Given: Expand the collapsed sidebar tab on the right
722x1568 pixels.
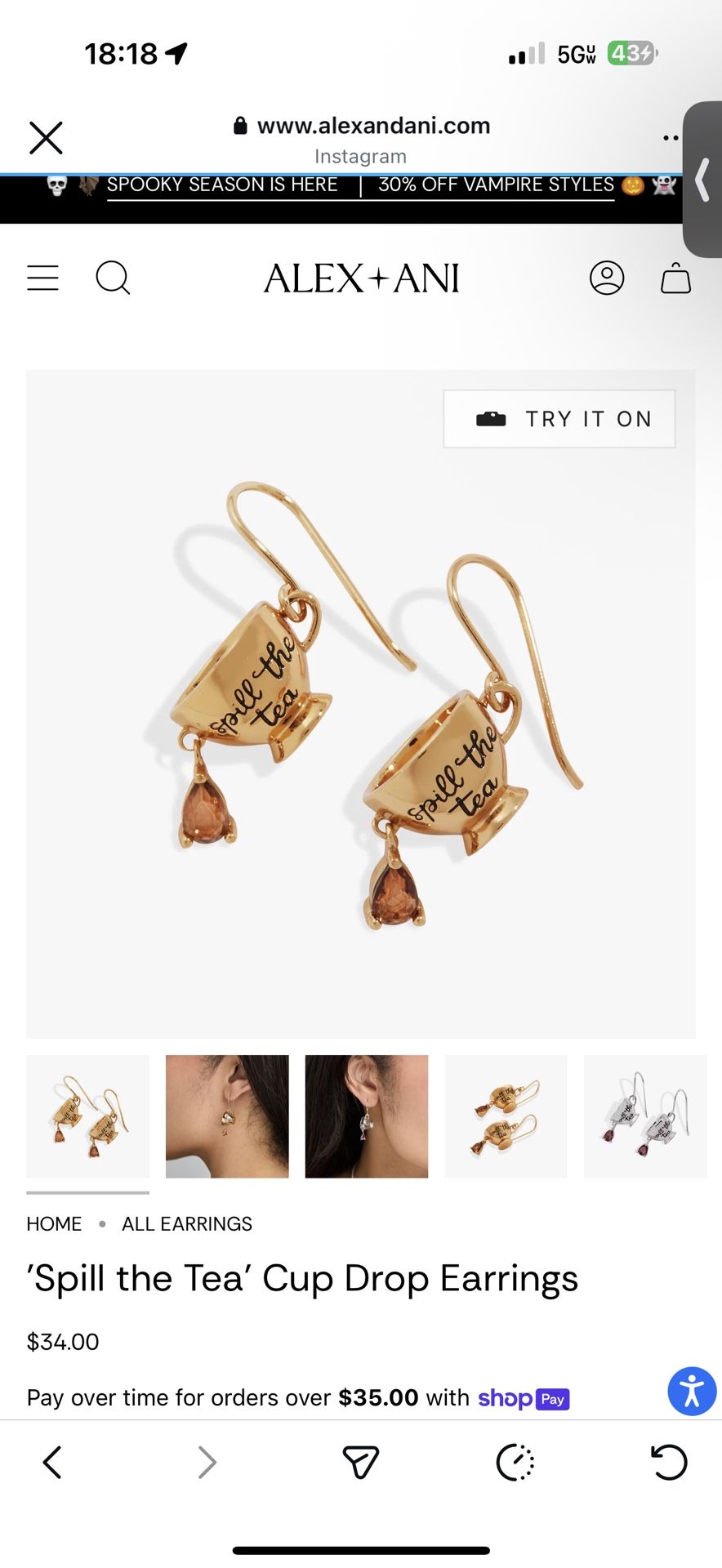Looking at the screenshot, I should pyautogui.click(x=702, y=181).
